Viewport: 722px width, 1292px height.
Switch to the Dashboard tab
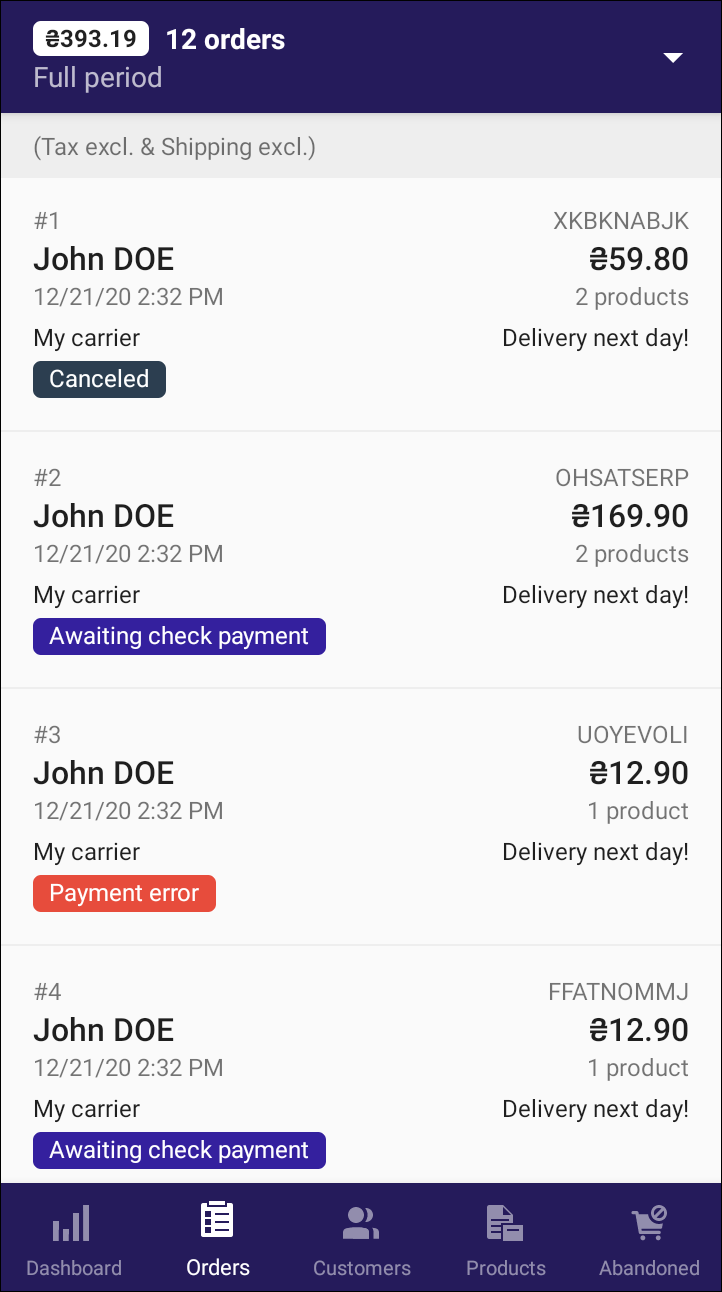pyautogui.click(x=74, y=1240)
